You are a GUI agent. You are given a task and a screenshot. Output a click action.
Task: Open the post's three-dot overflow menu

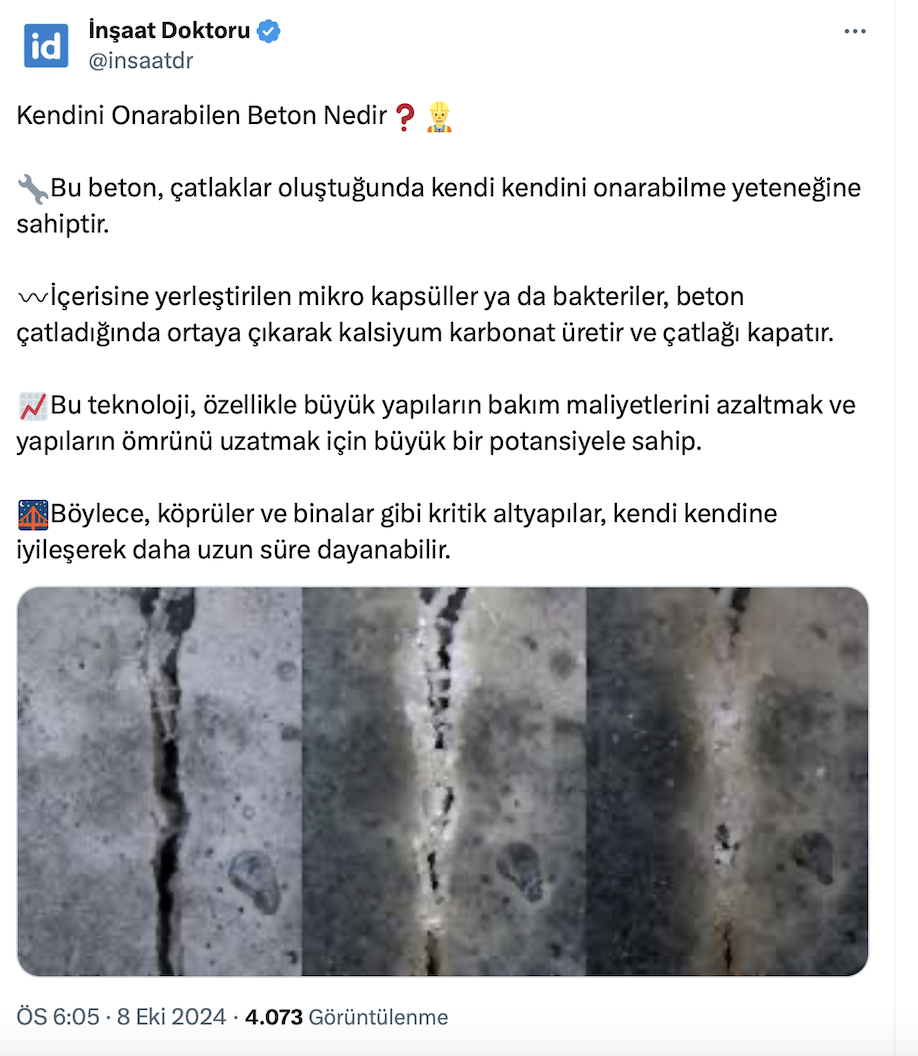[x=854, y=32]
